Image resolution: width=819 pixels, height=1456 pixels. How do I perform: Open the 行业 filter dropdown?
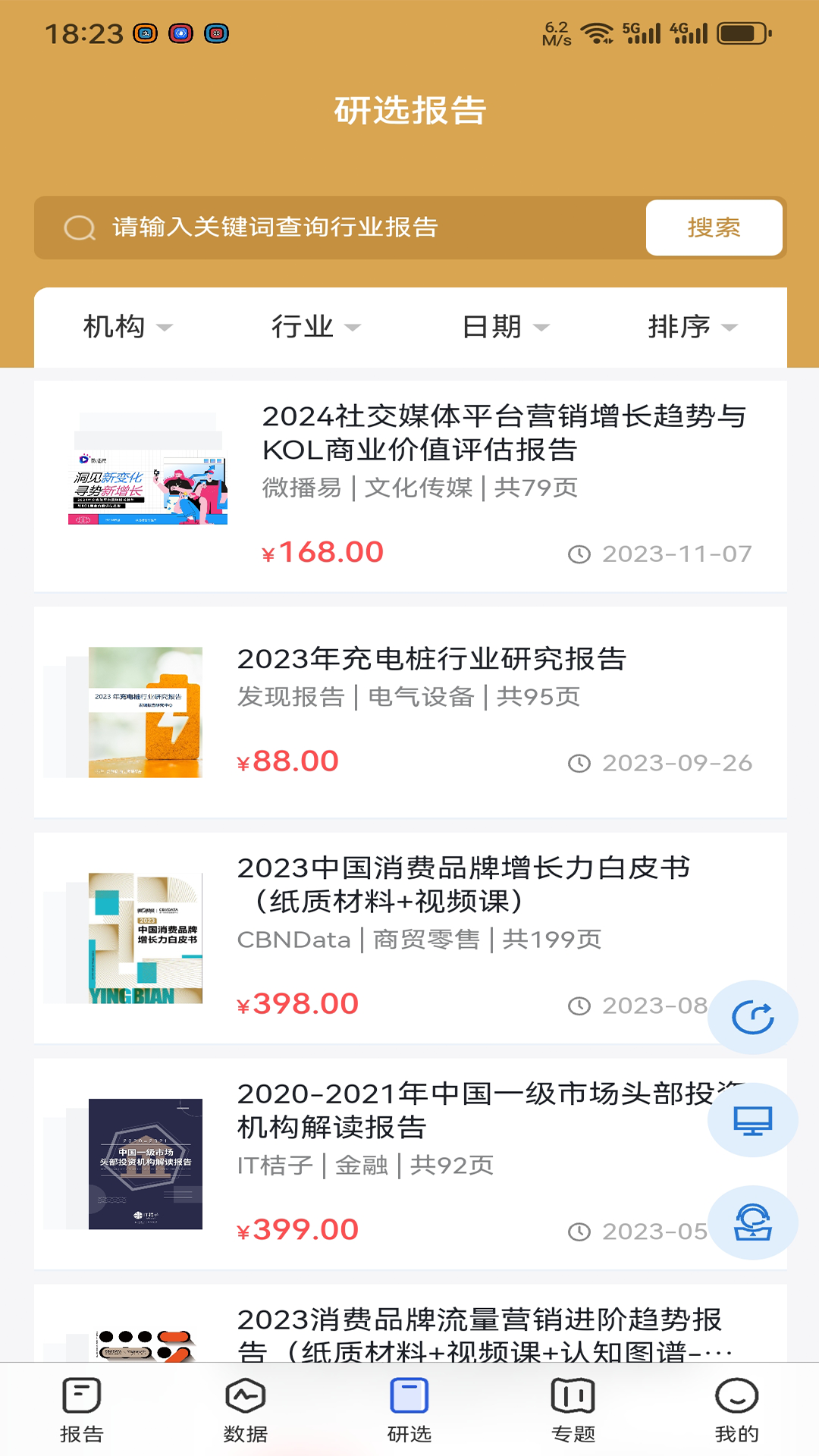pos(312,328)
